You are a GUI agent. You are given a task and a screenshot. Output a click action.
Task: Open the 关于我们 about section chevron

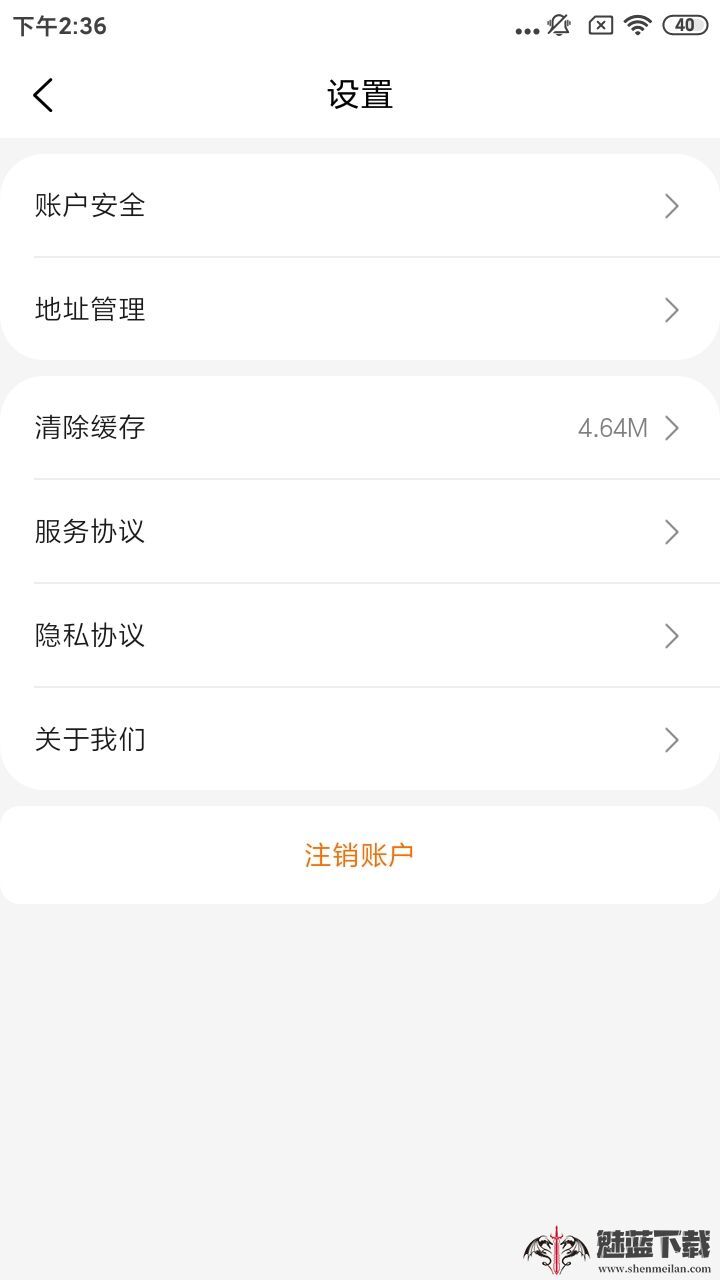[671, 740]
